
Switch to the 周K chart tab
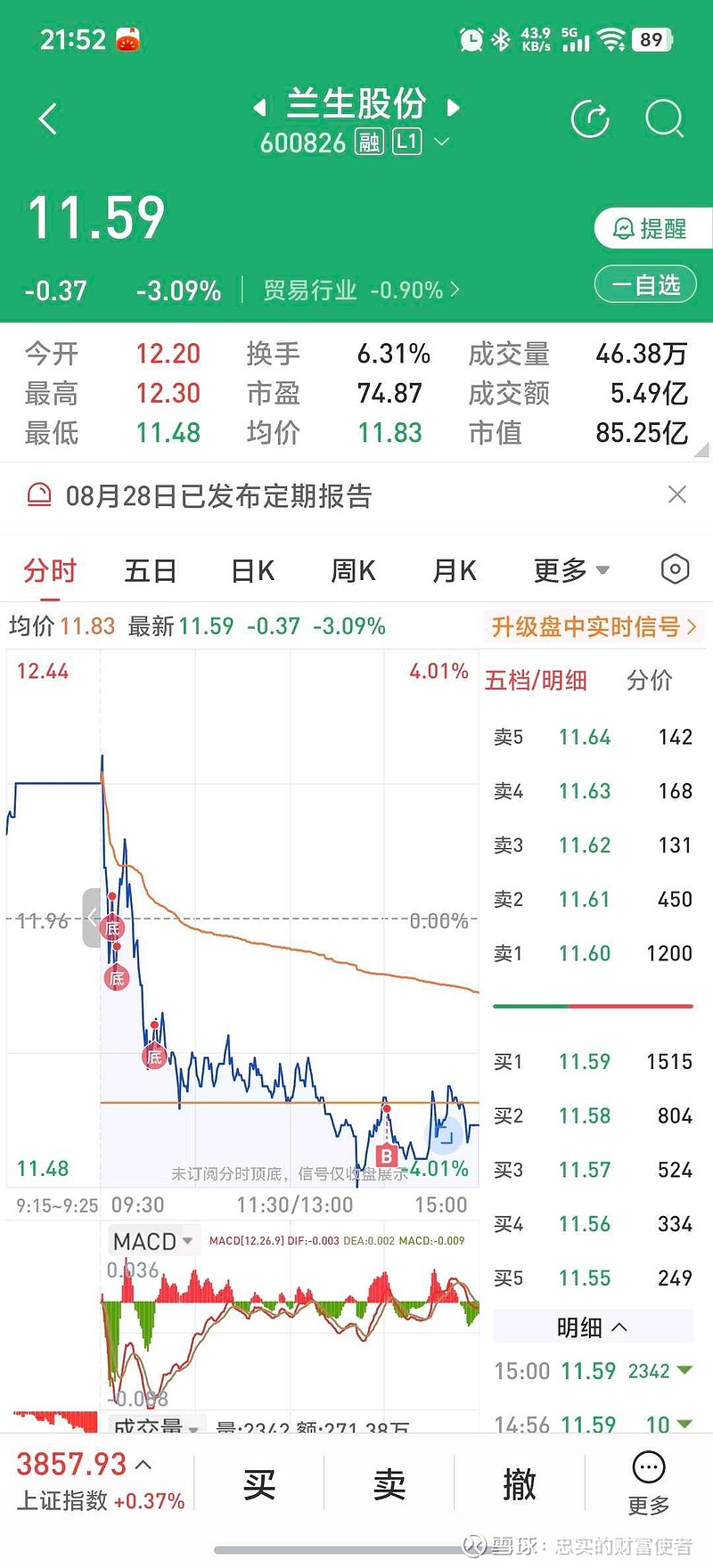(x=353, y=570)
